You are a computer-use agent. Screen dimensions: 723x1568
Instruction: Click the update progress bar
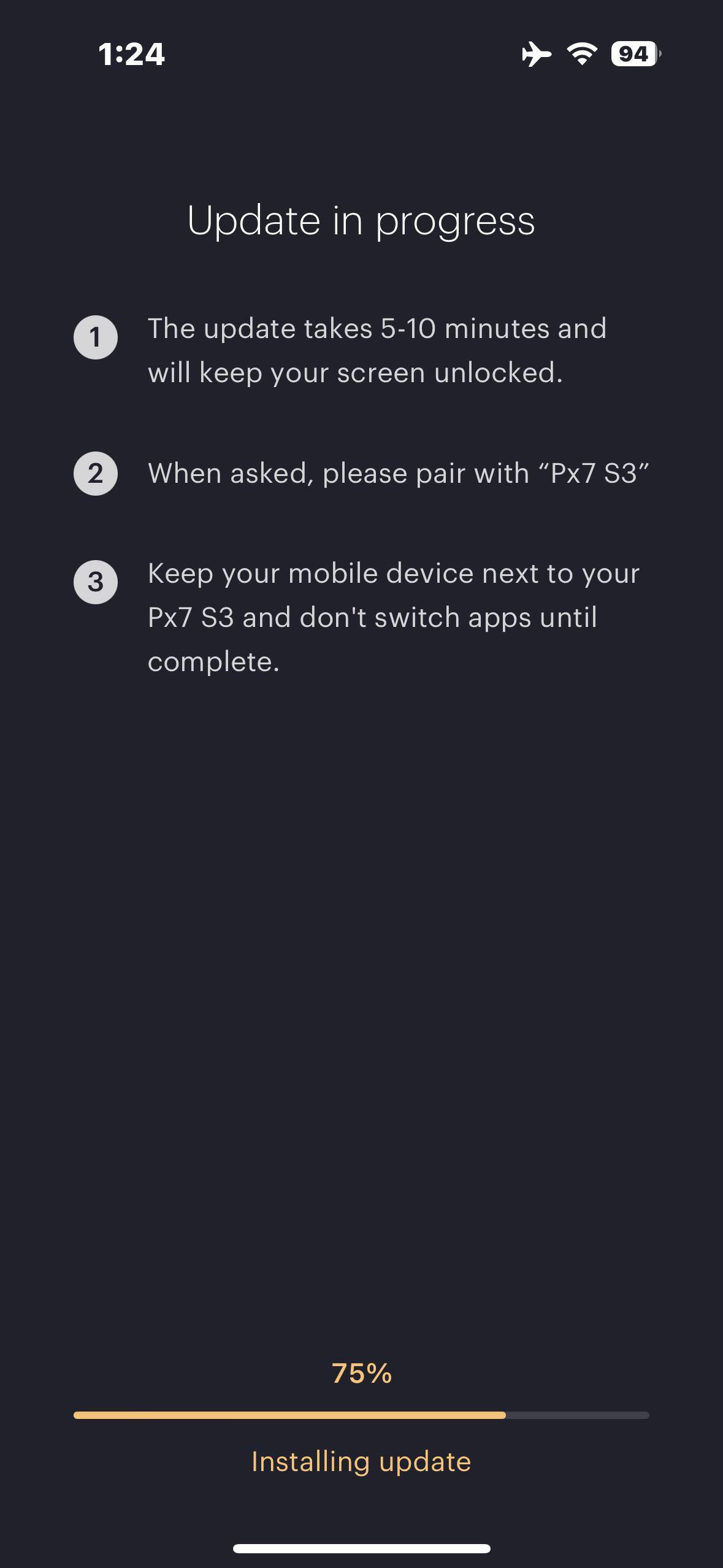[x=361, y=1415]
